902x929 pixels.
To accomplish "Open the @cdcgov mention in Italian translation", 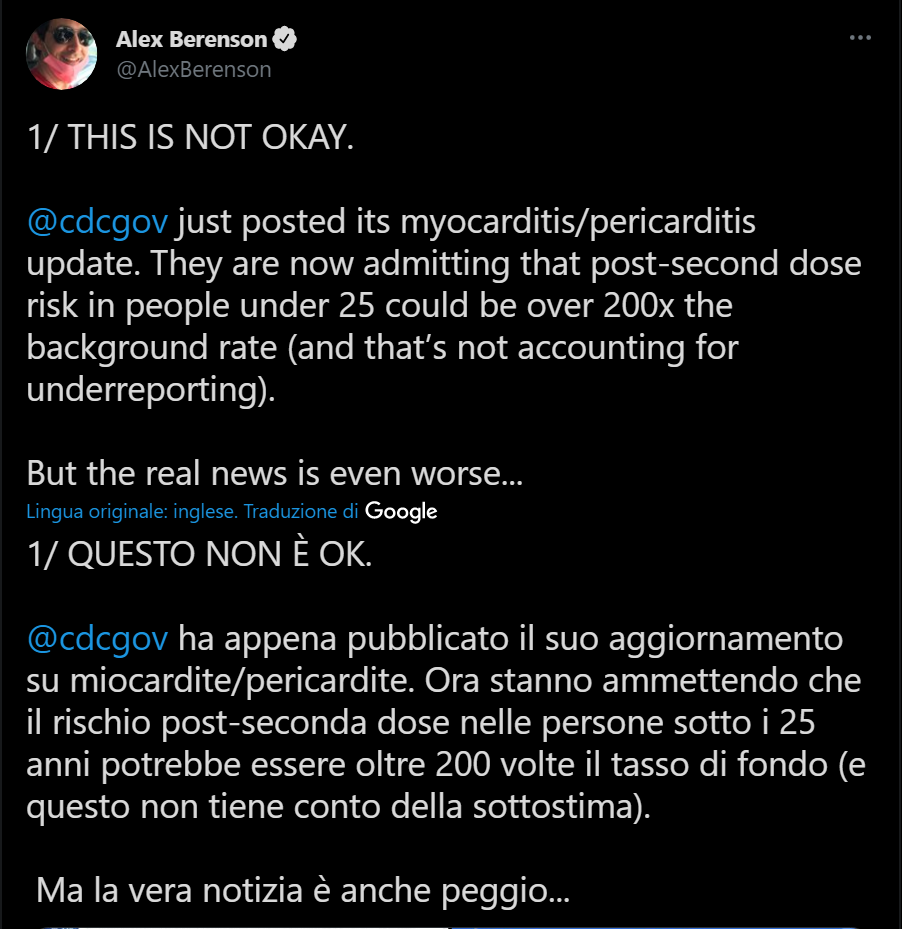I will pos(100,637).
